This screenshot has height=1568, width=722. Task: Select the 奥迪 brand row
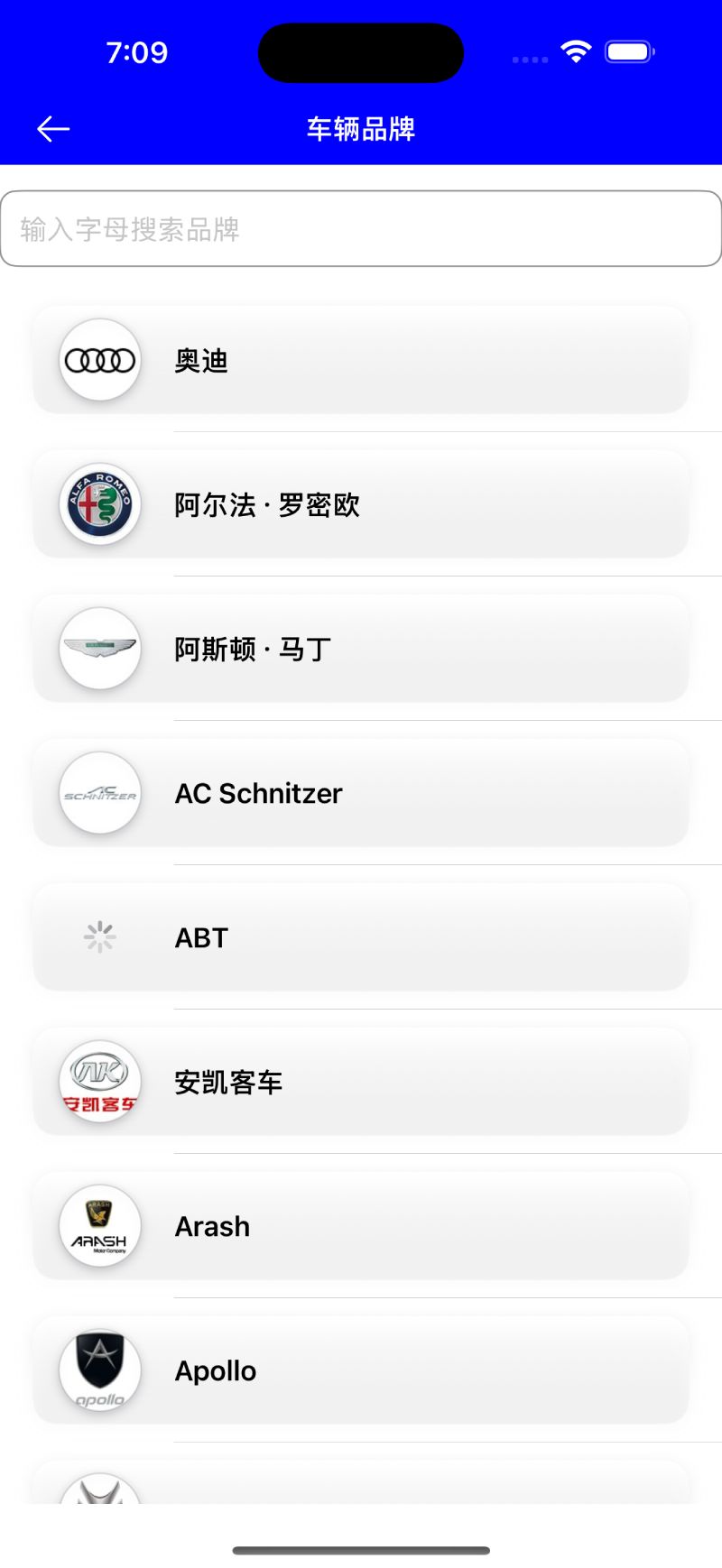361,360
